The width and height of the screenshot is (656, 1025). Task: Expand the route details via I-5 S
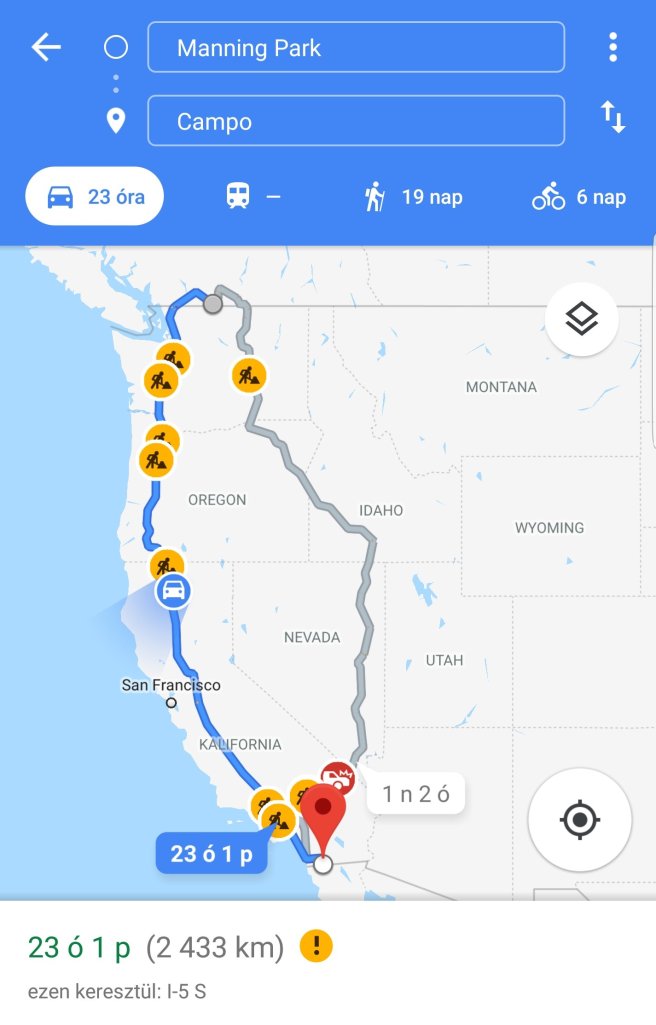[118, 992]
